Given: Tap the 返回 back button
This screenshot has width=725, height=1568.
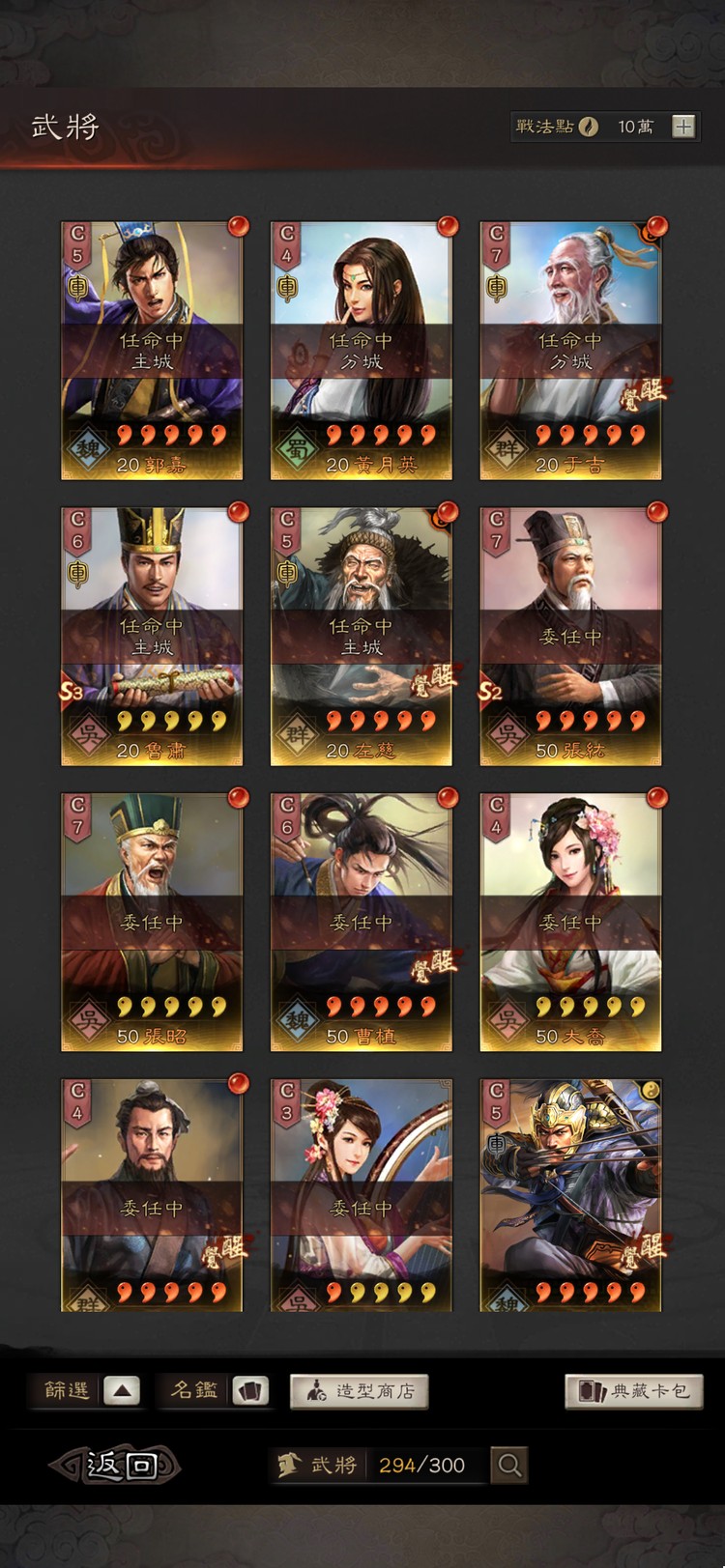Looking at the screenshot, I should [116, 1465].
